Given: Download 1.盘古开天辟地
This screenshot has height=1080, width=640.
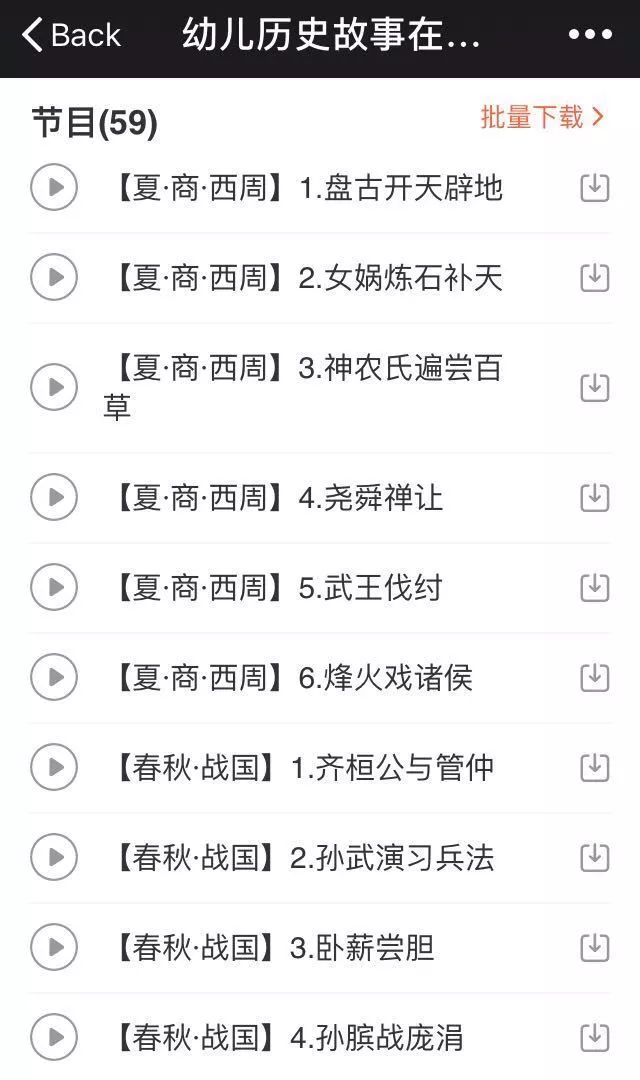Looking at the screenshot, I should (594, 187).
